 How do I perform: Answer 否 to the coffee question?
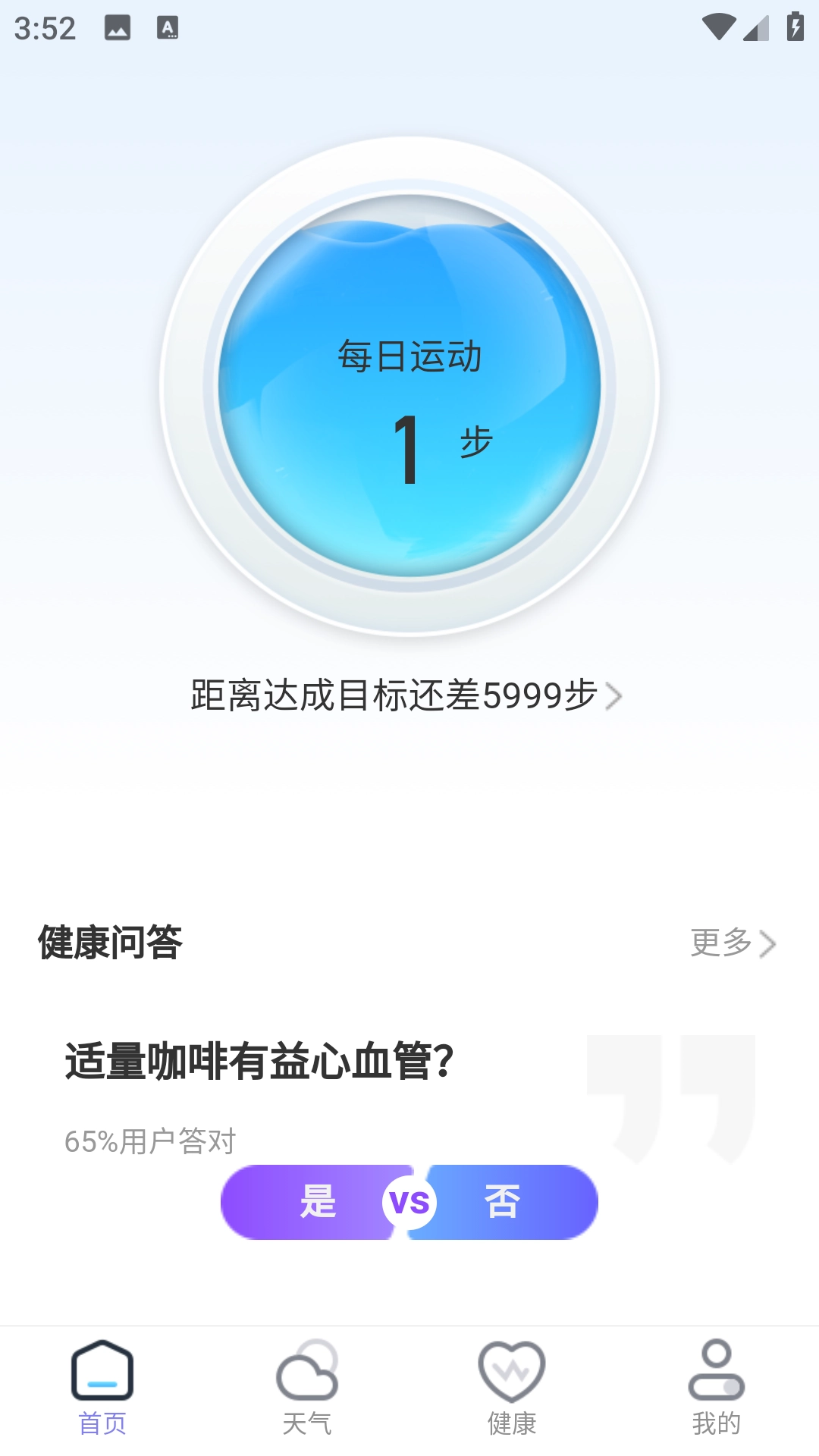[x=500, y=1200]
